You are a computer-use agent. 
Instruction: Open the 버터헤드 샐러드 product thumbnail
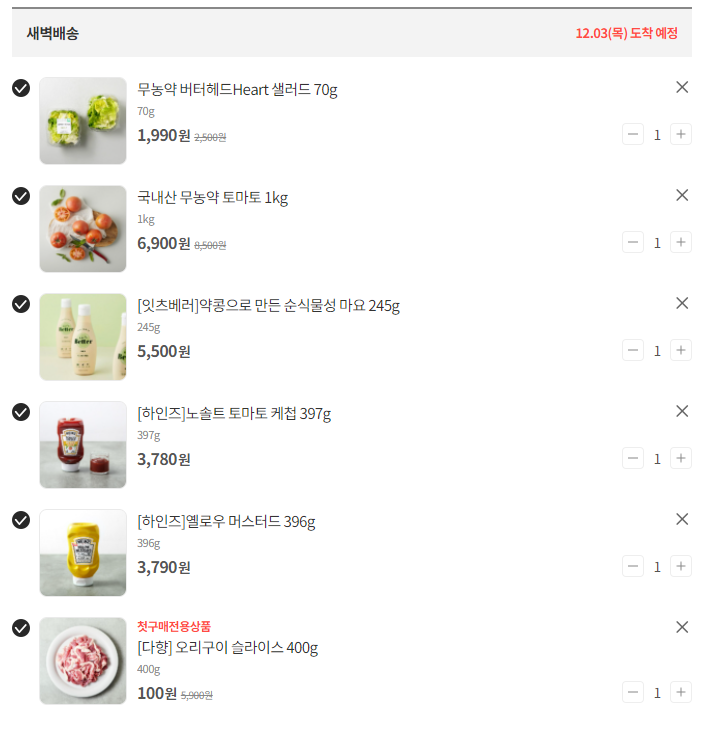point(83,120)
